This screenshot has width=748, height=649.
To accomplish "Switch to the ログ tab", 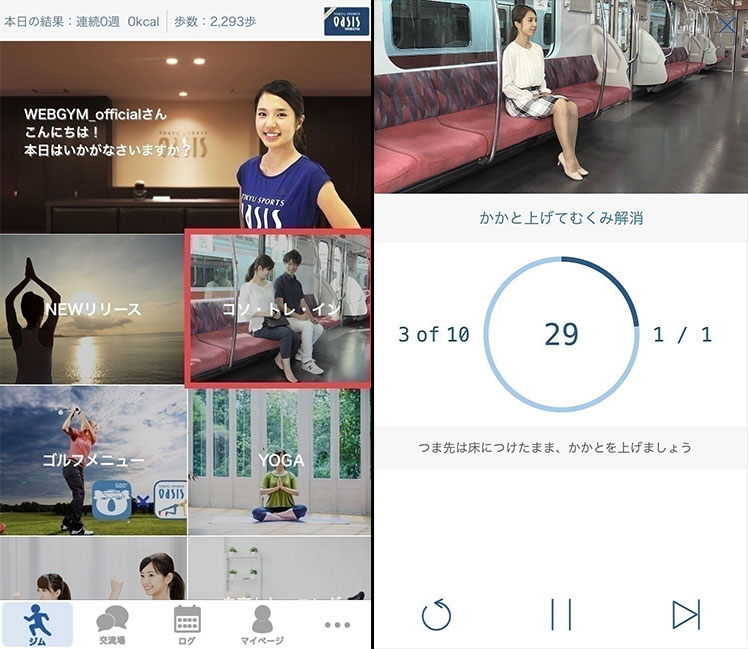I will [187, 623].
